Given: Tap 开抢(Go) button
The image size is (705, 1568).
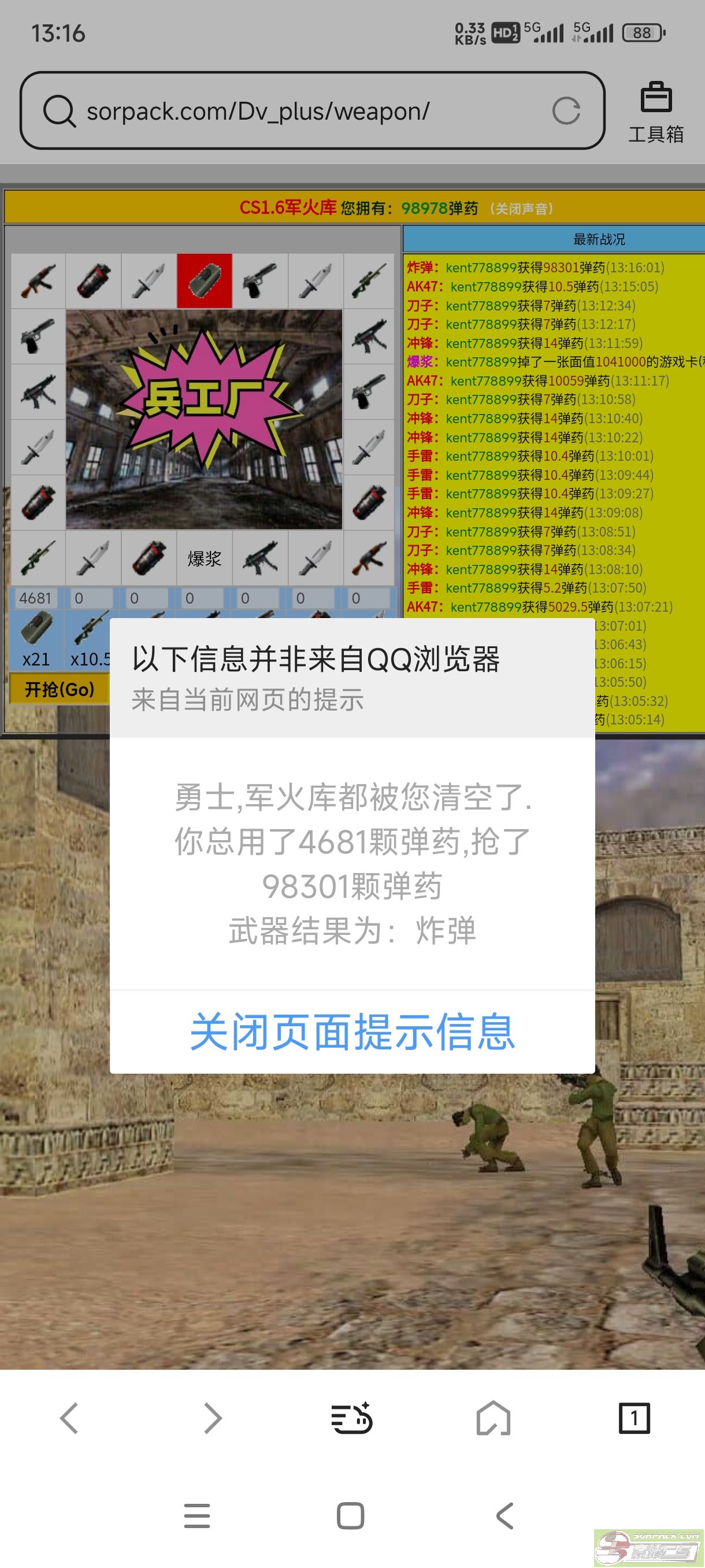Looking at the screenshot, I should pyautogui.click(x=60, y=689).
